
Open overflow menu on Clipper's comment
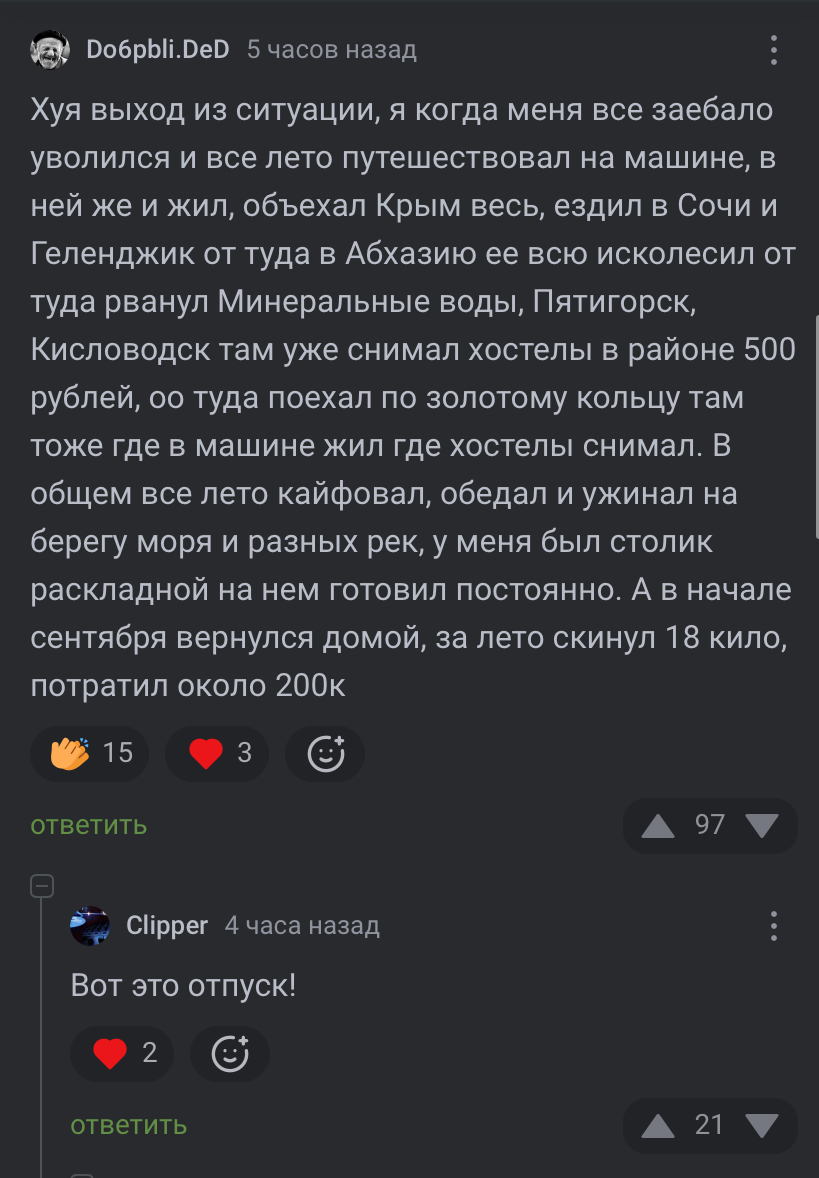774,926
